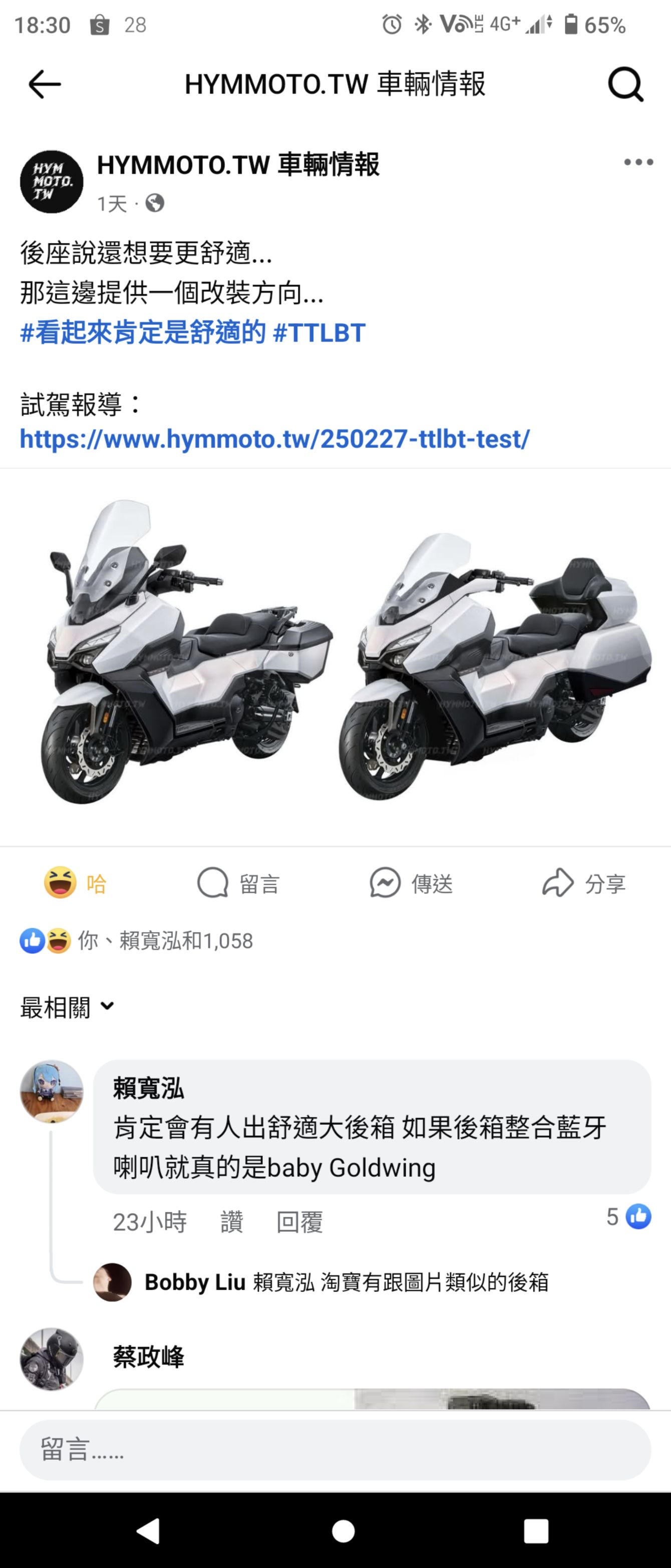Open the #看起來肯定是舒適的 hashtag
Image resolution: width=671 pixels, height=1568 pixels.
(143, 332)
